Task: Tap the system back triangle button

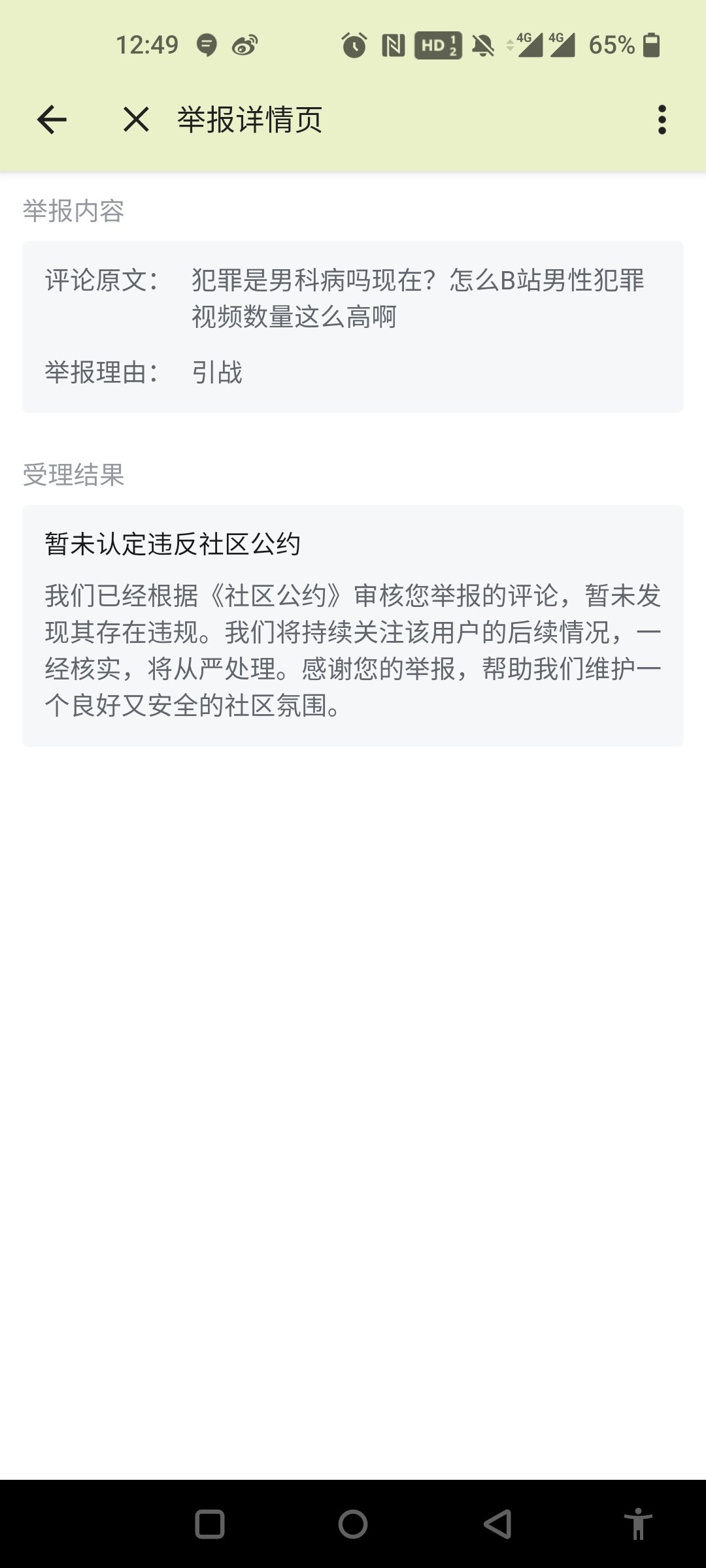Action: [497, 1524]
